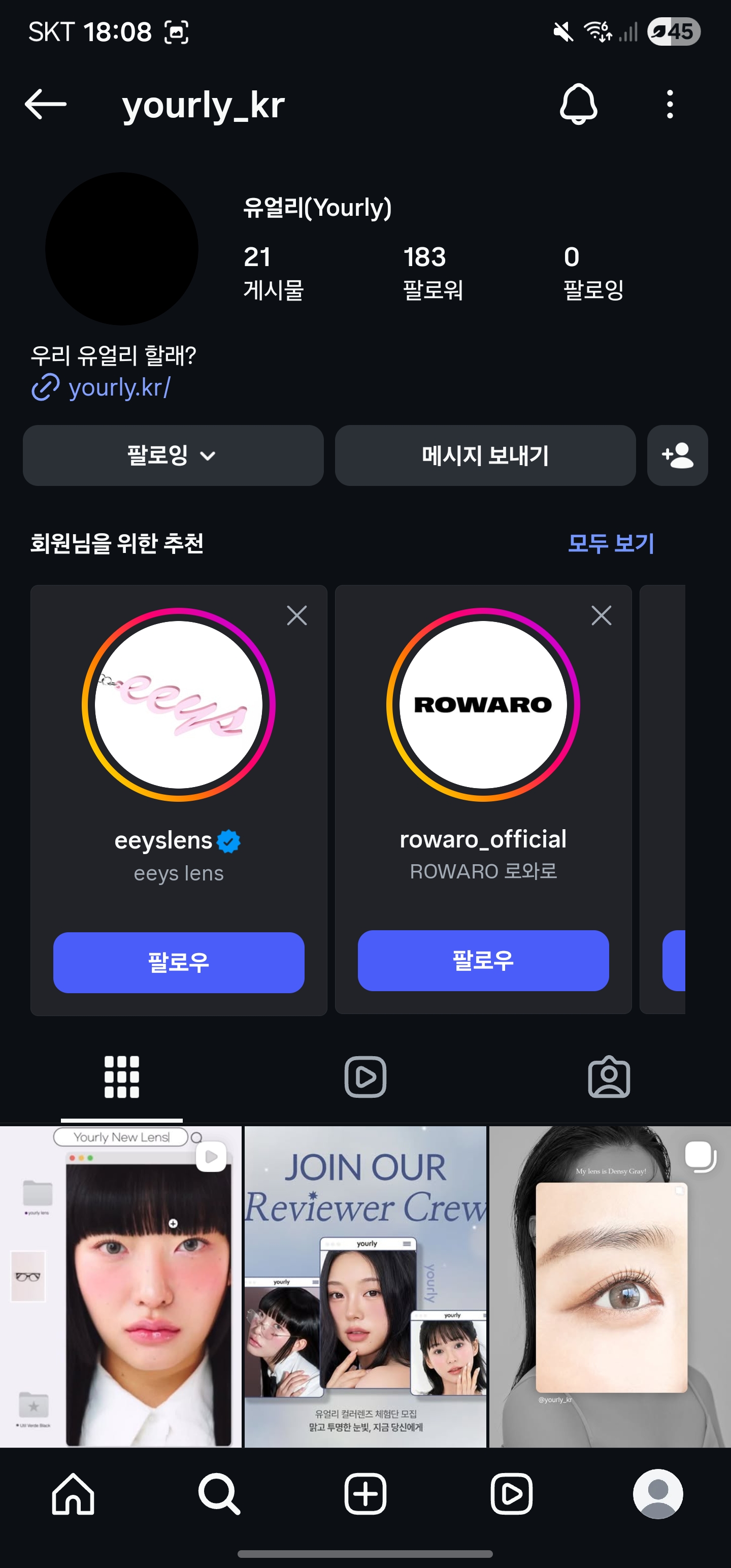Switch to the tagged photos tab

tap(609, 1077)
